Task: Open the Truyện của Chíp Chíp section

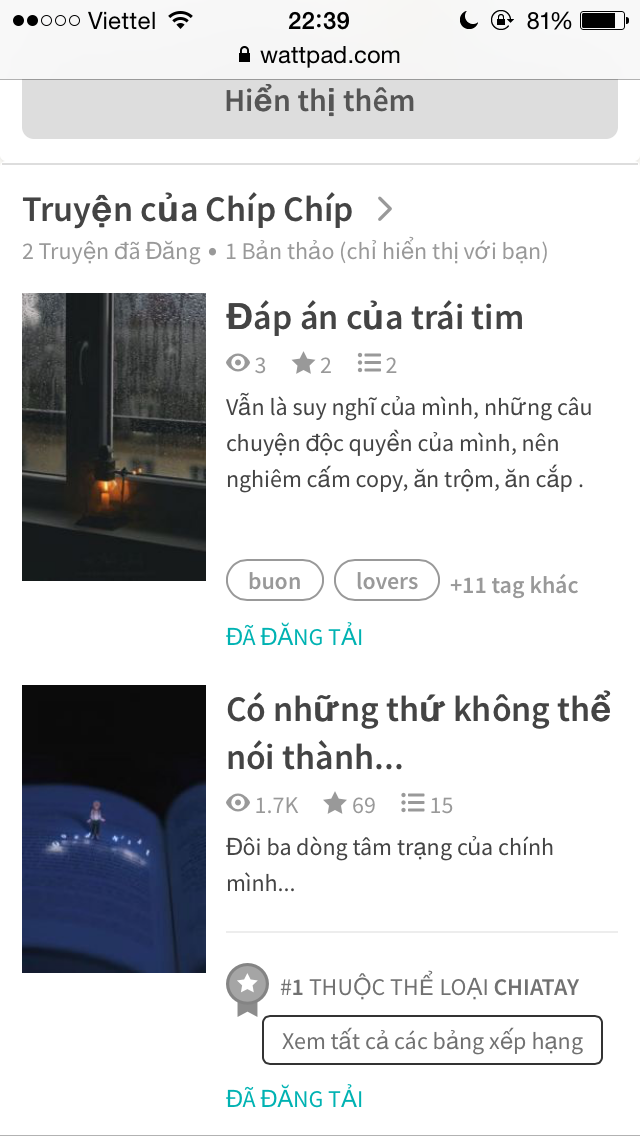Action: [x=208, y=209]
